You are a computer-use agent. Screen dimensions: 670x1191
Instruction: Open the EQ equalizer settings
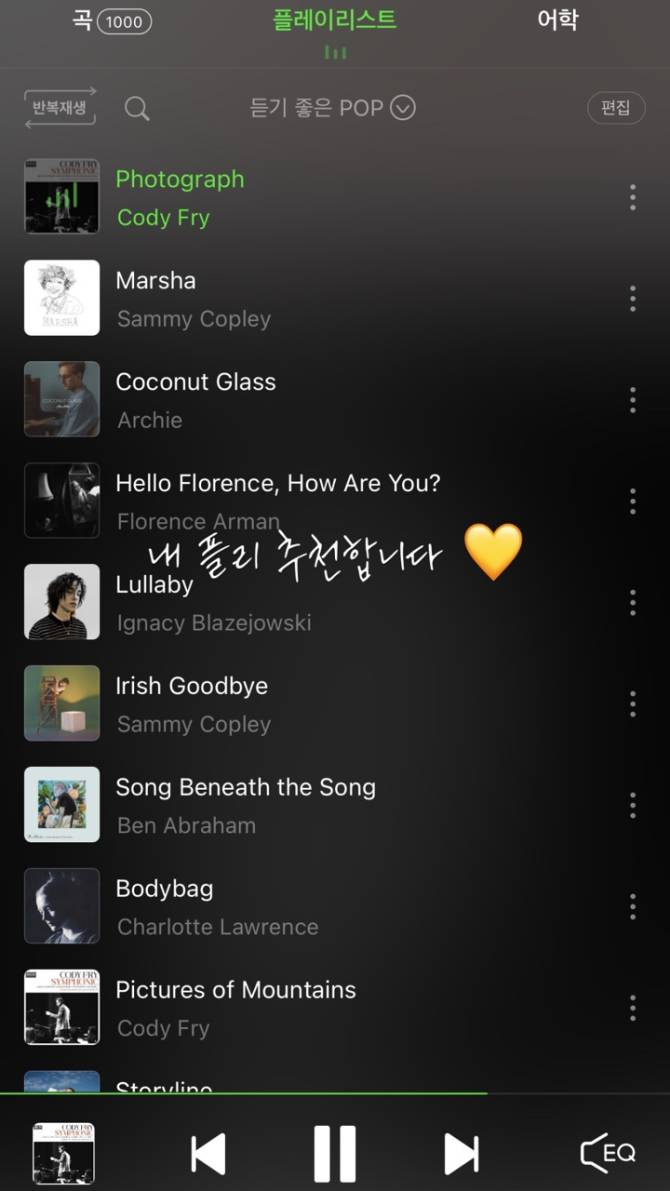coord(608,1153)
